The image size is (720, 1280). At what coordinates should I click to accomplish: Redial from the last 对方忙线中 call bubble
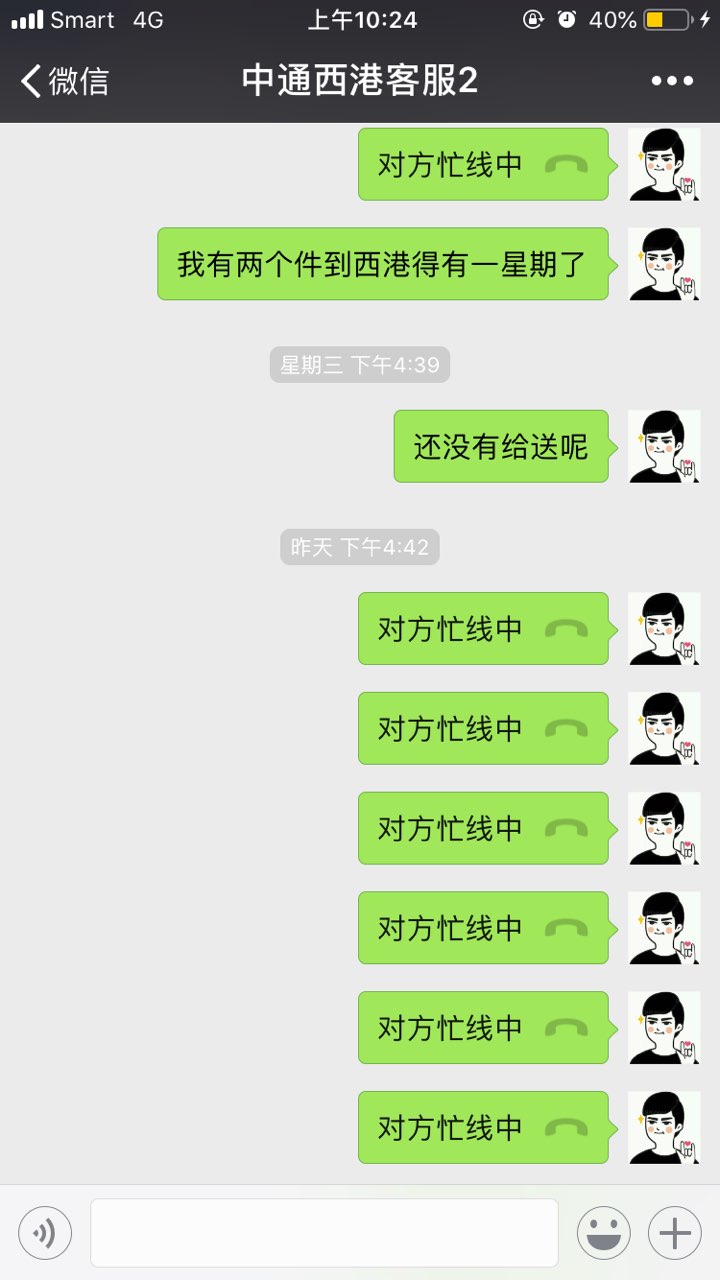tap(483, 1128)
